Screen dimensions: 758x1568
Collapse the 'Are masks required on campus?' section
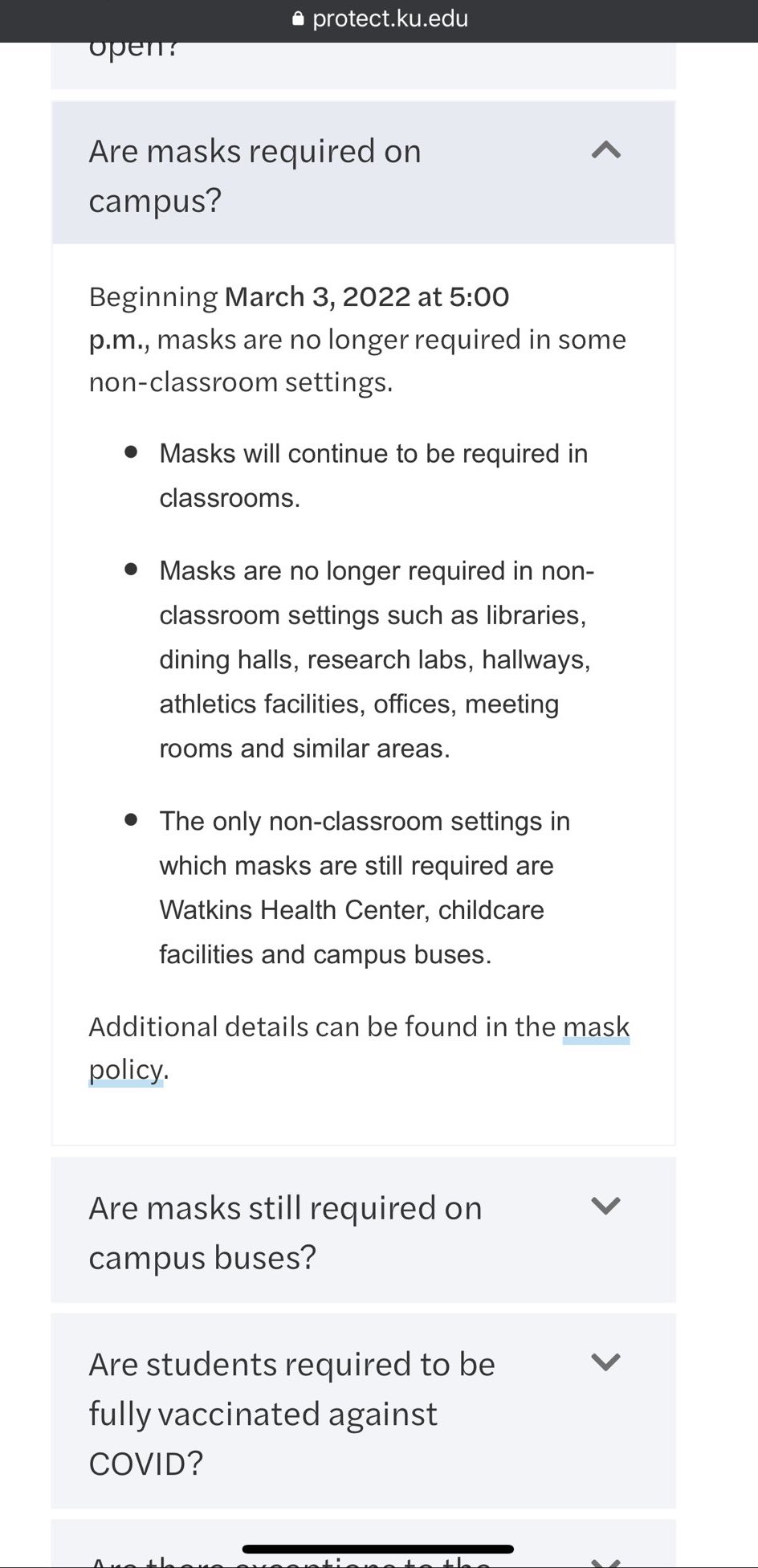tap(363, 173)
